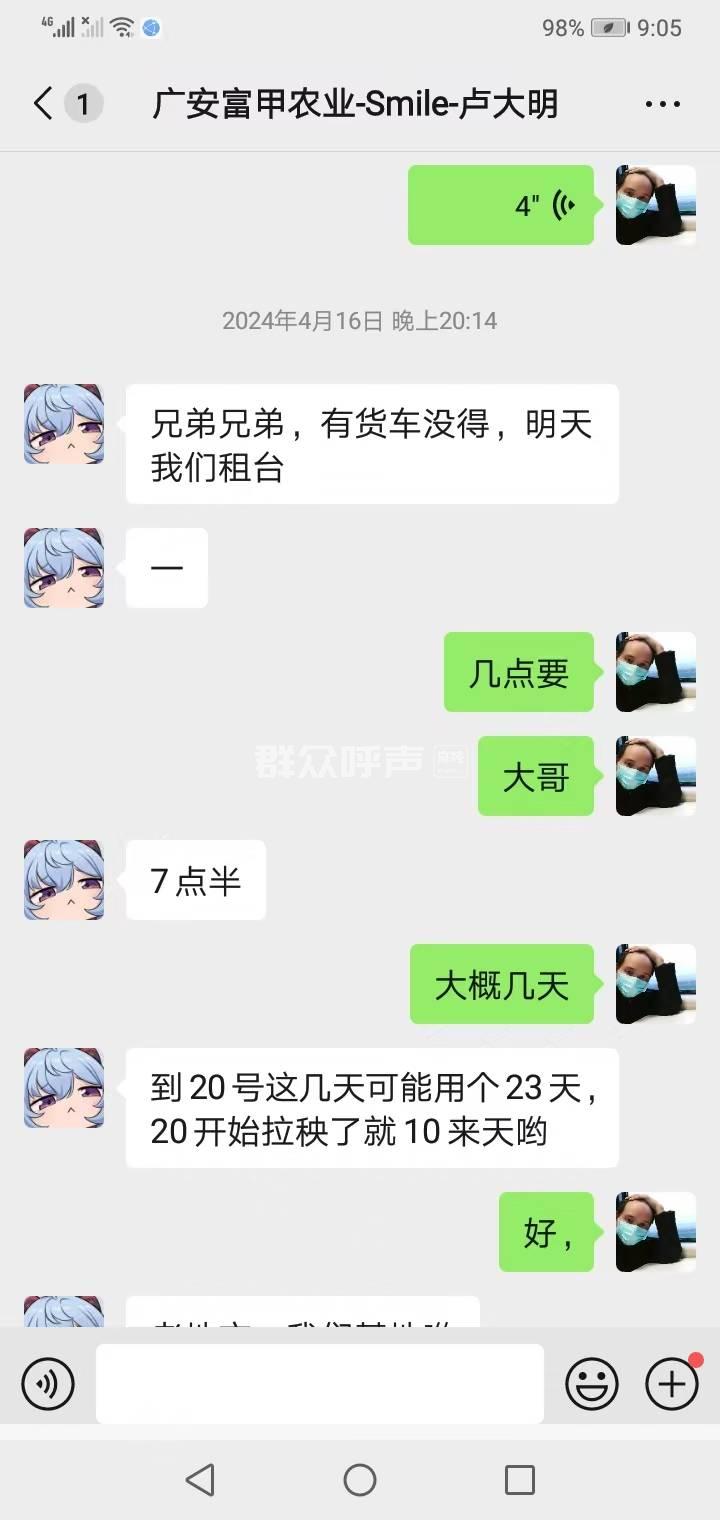Focus the message text field
The width and height of the screenshot is (720, 1520).
pos(320,1384)
